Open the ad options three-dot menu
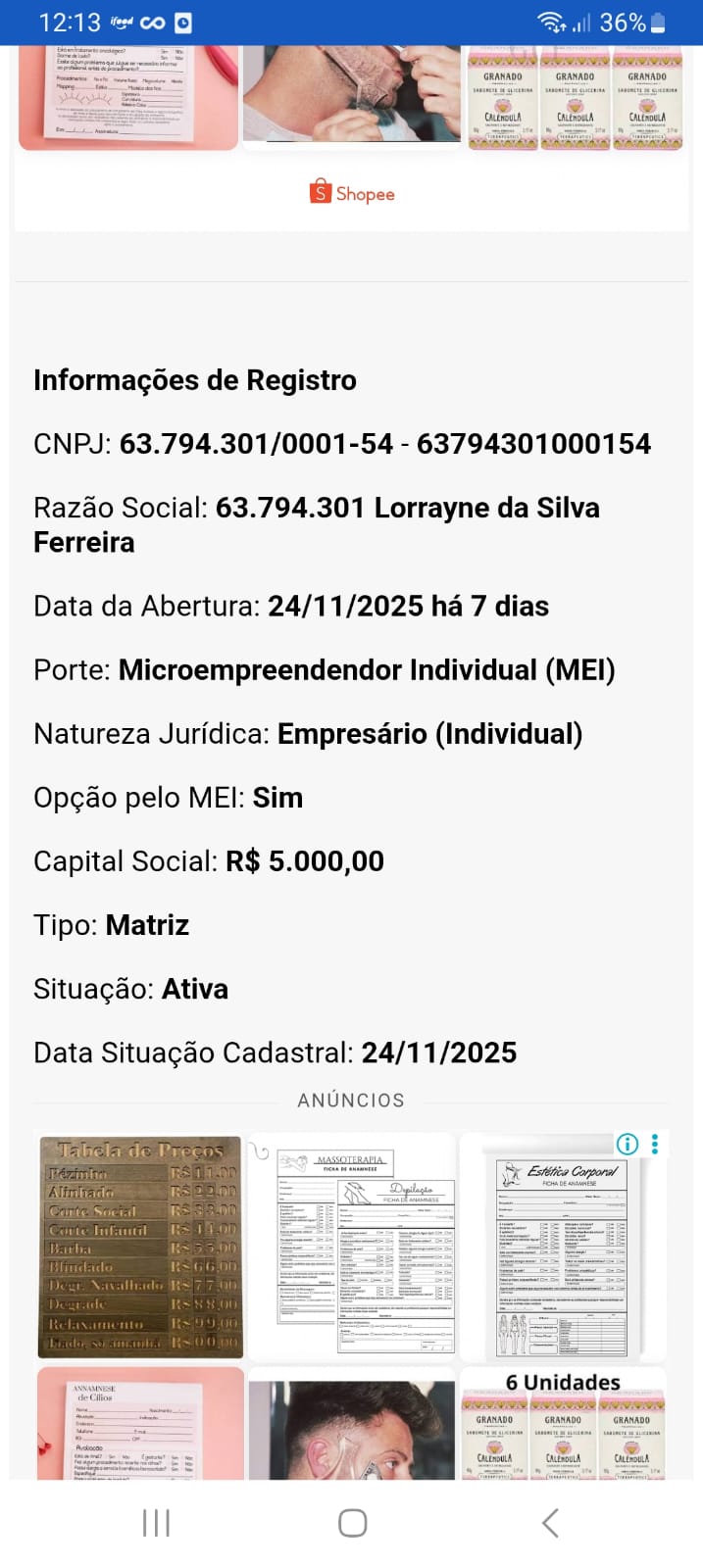Image resolution: width=703 pixels, height=1568 pixels. click(x=655, y=1144)
